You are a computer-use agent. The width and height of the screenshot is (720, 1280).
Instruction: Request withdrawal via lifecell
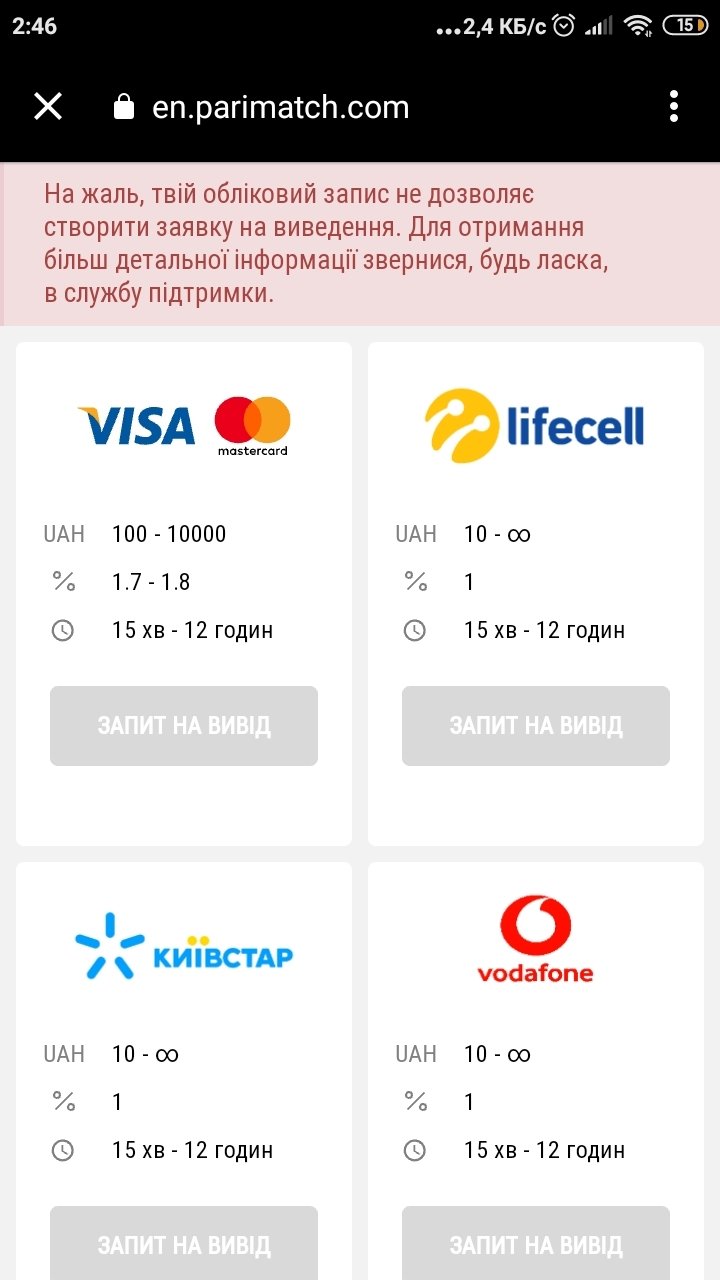(x=536, y=726)
